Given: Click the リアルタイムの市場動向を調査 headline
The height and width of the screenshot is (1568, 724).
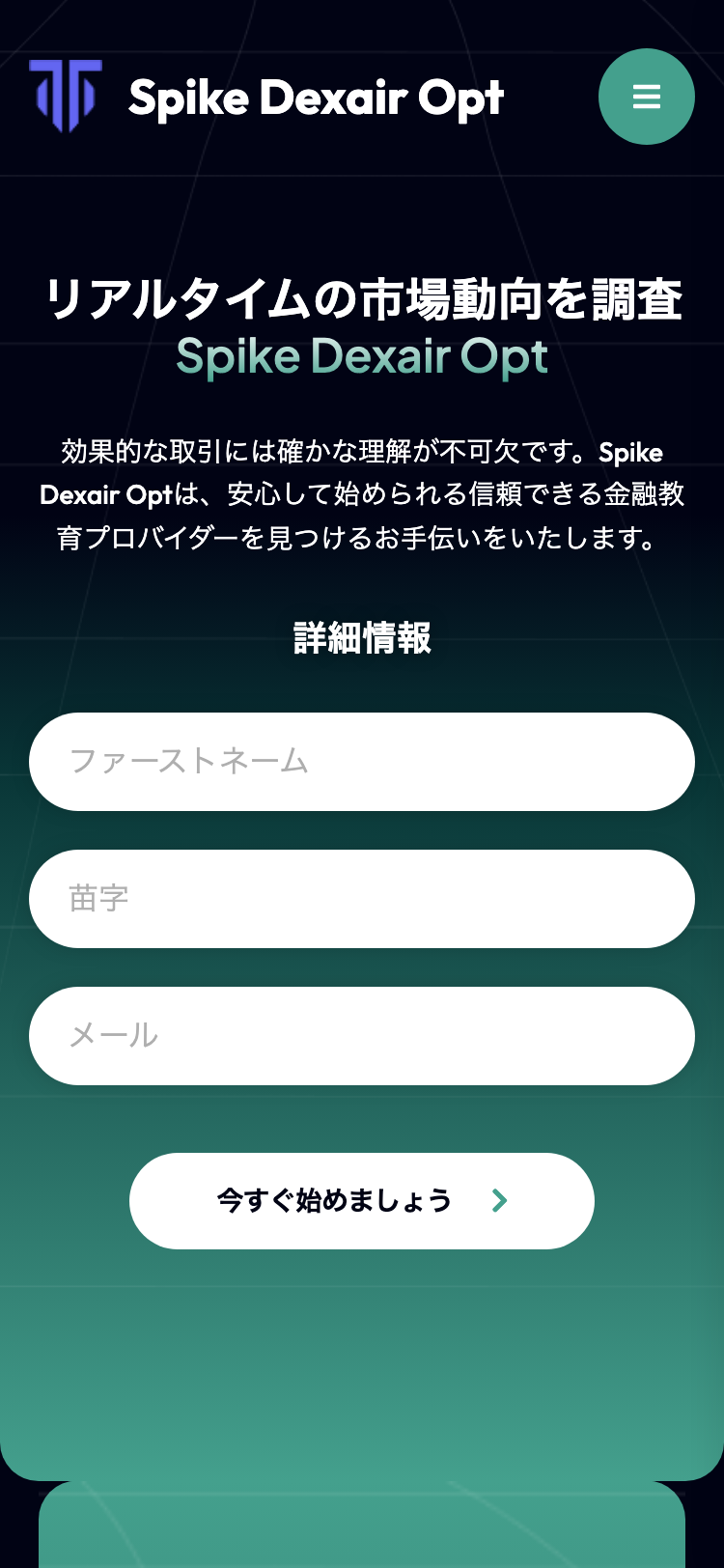Looking at the screenshot, I should pos(361,301).
